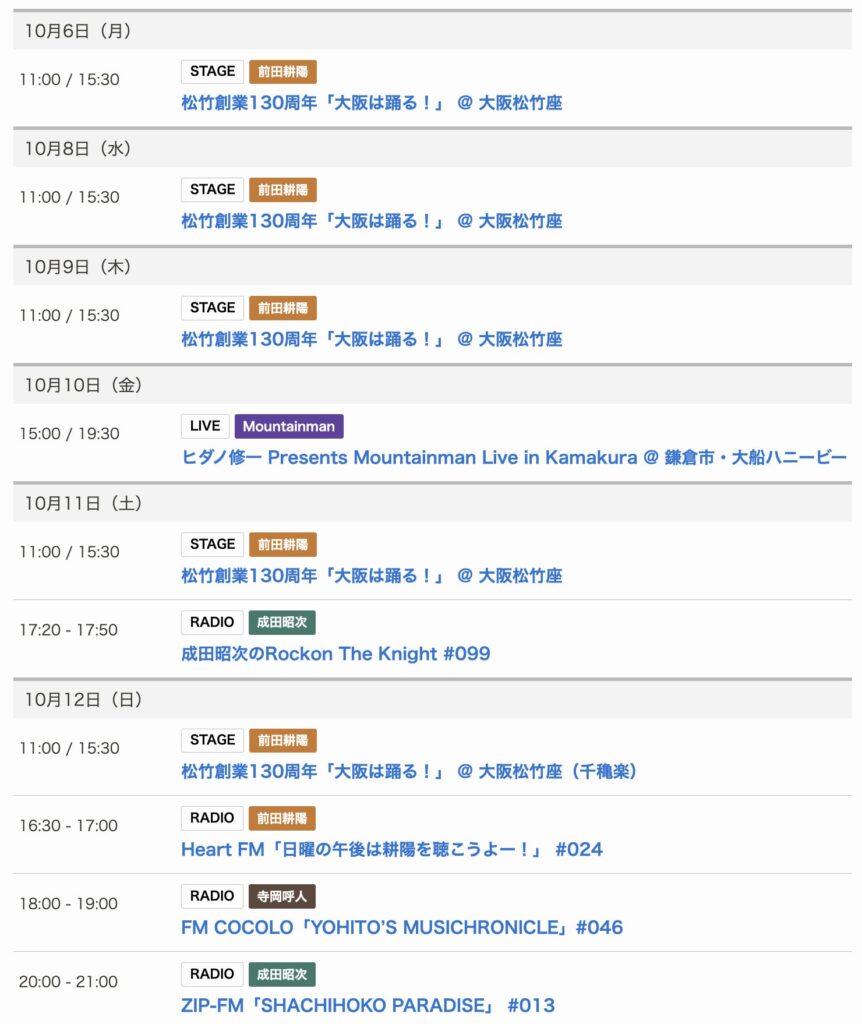The image size is (862, 1024).
Task: Filter by the LIVE label on October 10
Action: tap(205, 426)
